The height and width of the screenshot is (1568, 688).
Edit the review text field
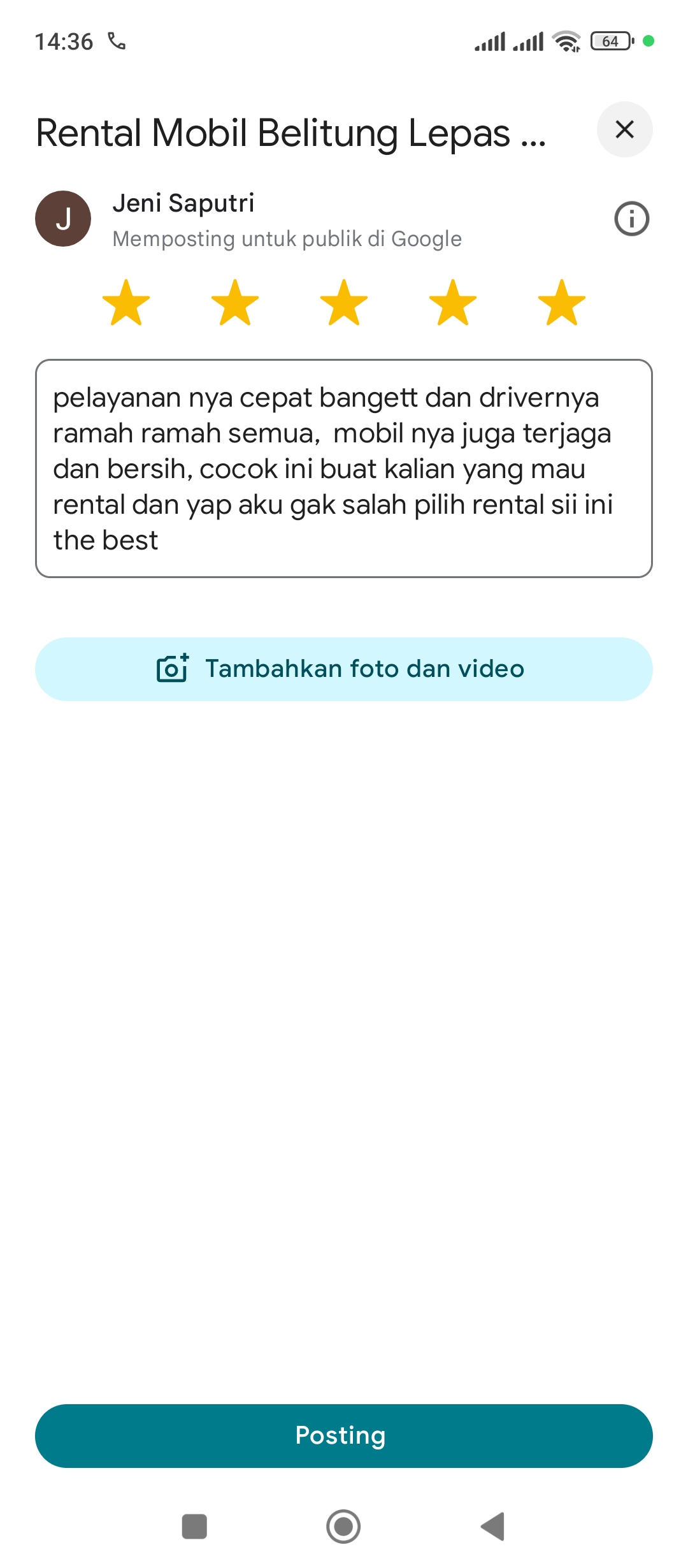point(344,468)
